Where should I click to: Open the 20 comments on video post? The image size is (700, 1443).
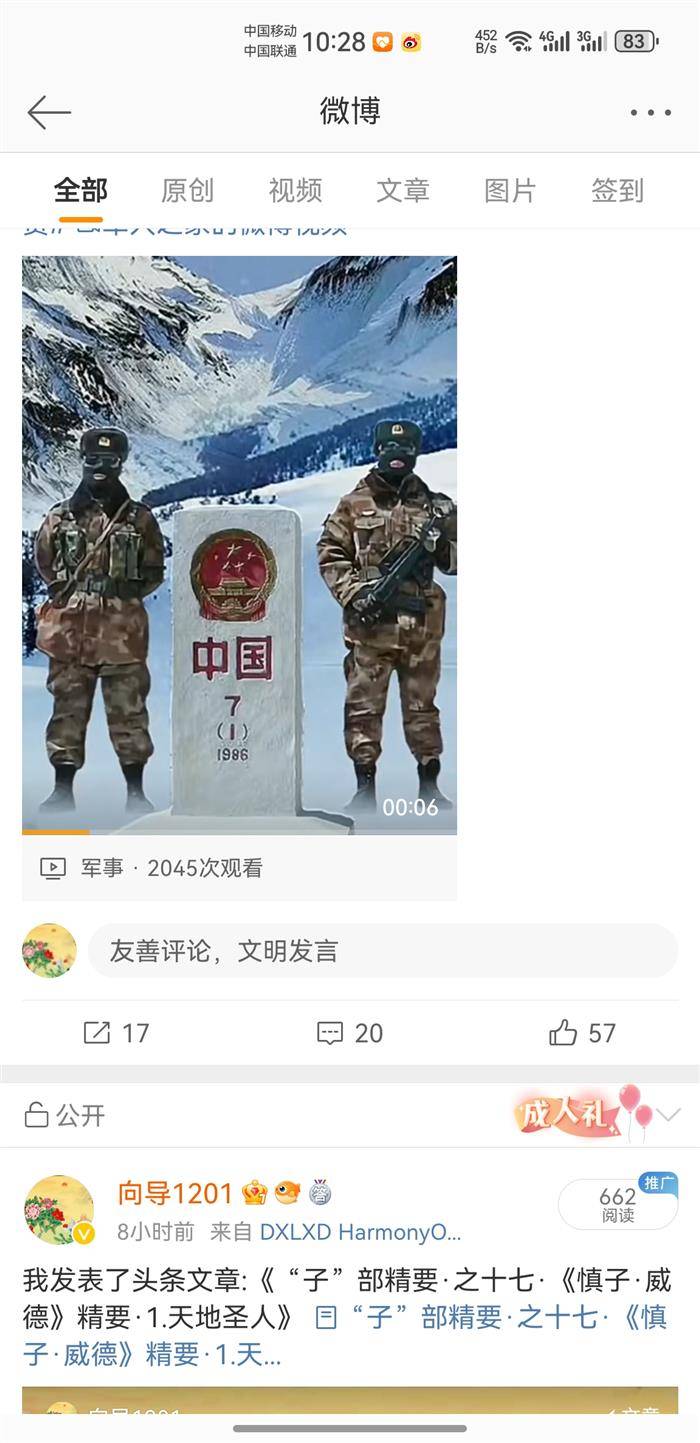click(349, 1033)
